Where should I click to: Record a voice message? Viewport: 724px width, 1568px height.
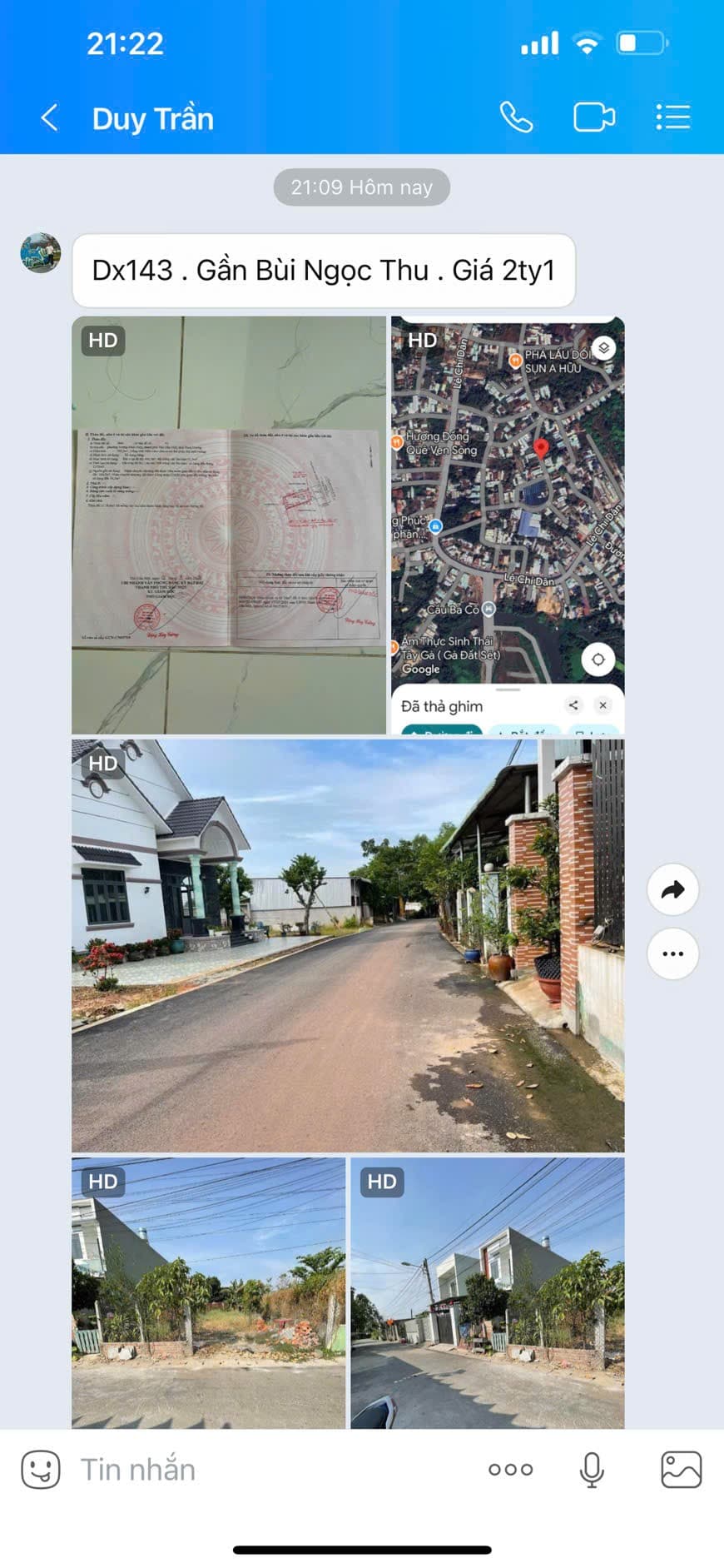click(x=592, y=1470)
